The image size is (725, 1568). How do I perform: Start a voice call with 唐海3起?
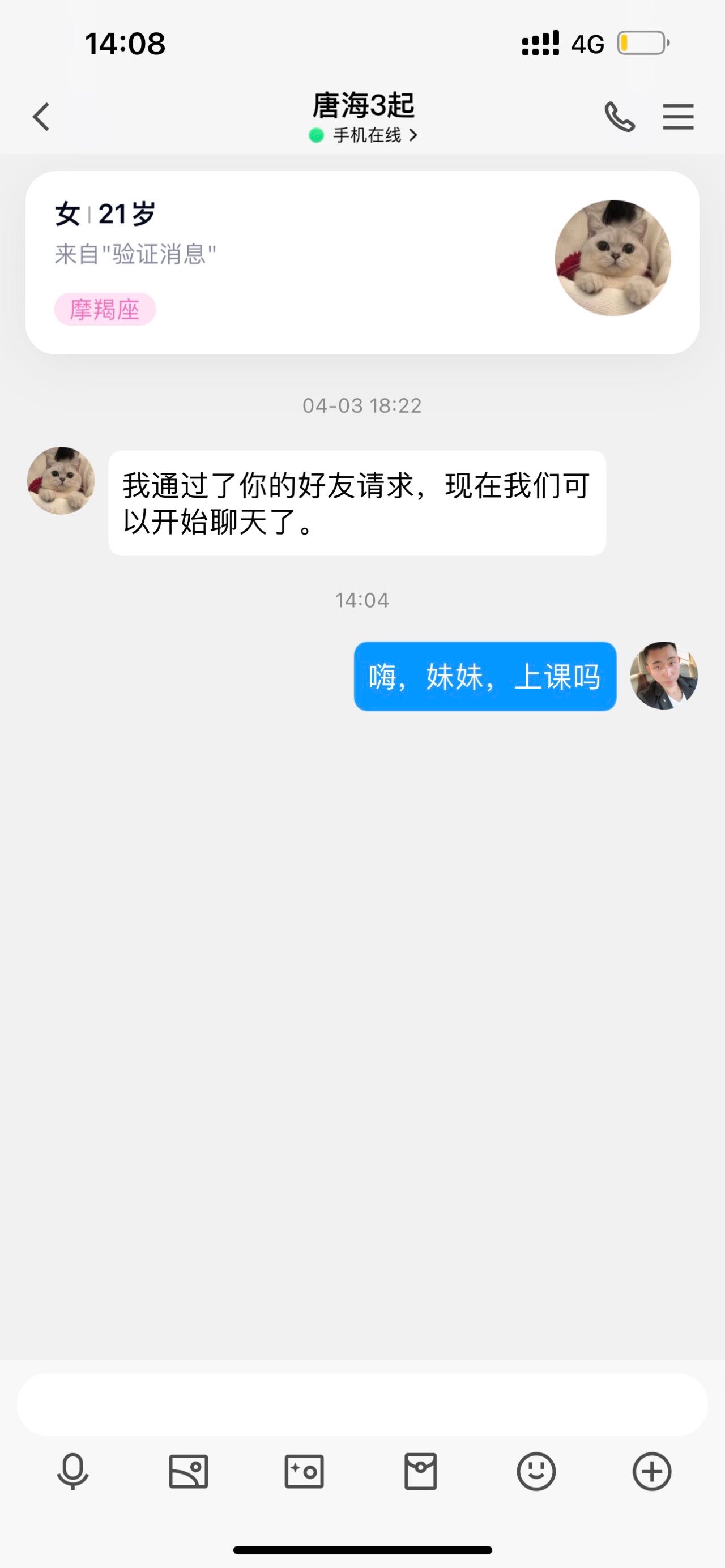pos(619,117)
